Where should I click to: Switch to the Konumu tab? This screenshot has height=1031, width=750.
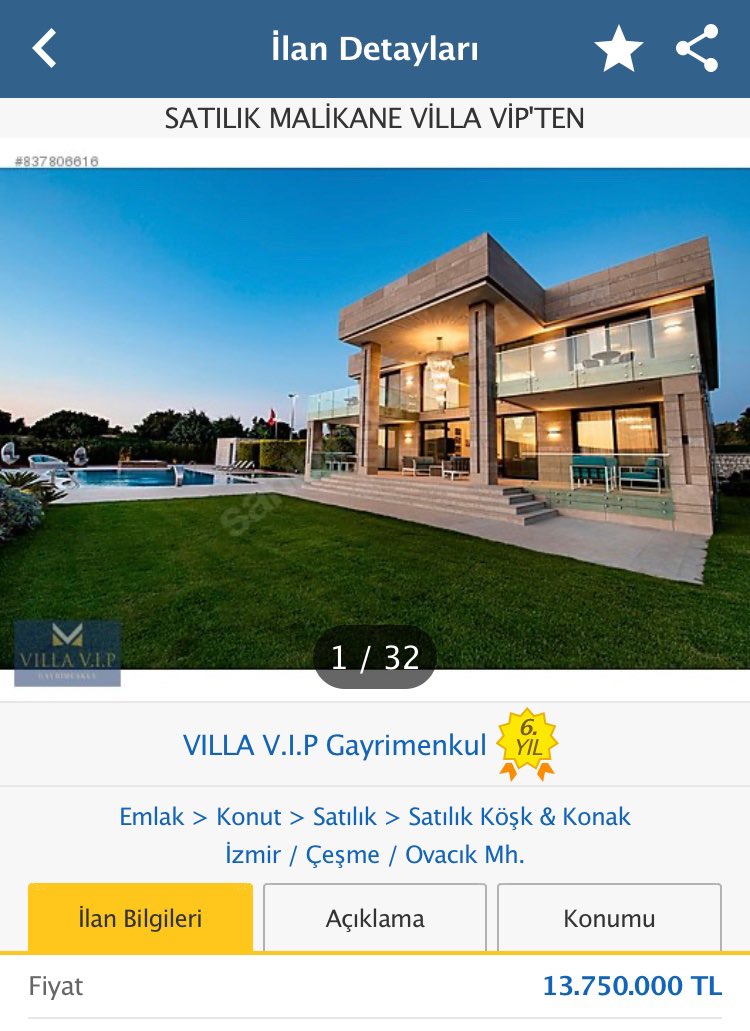(x=609, y=918)
